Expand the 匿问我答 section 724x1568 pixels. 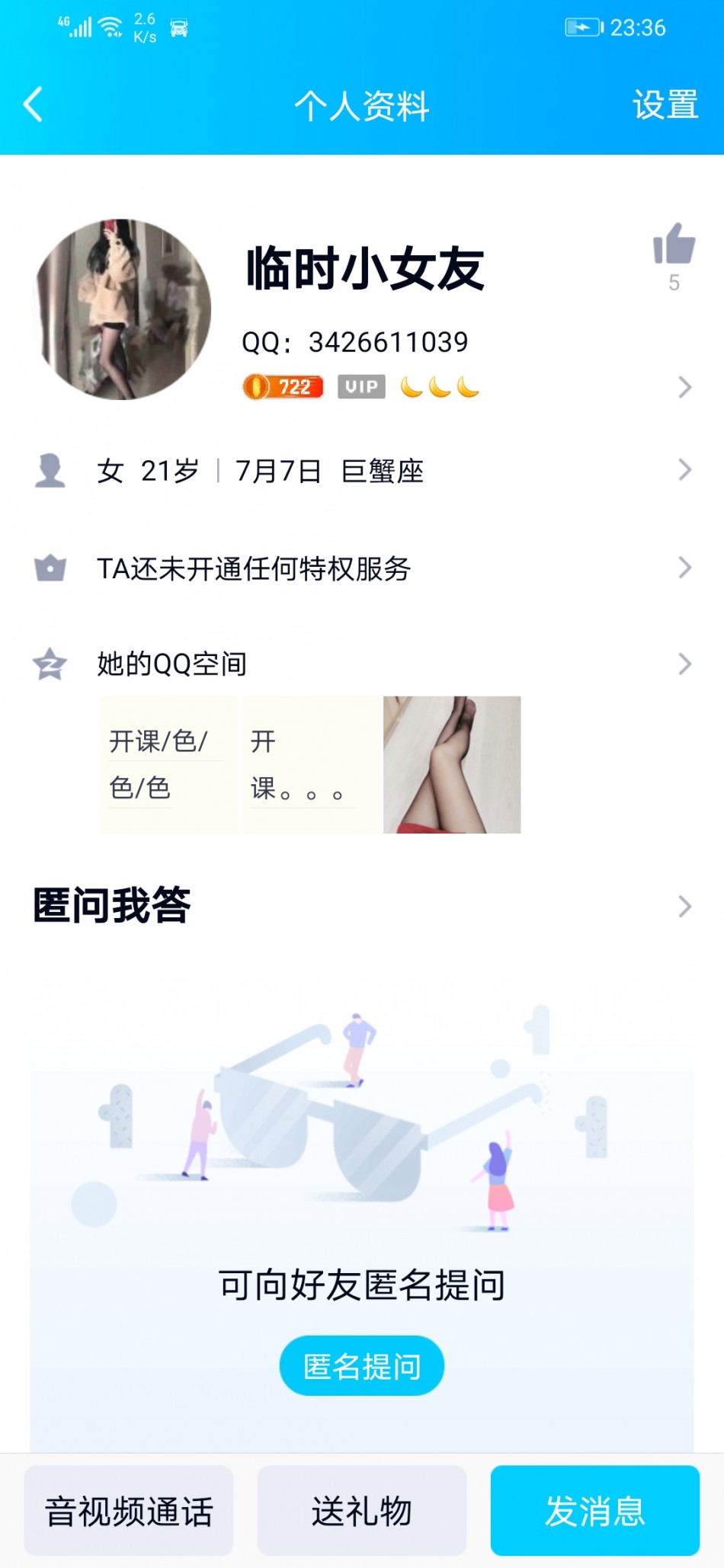[x=362, y=906]
